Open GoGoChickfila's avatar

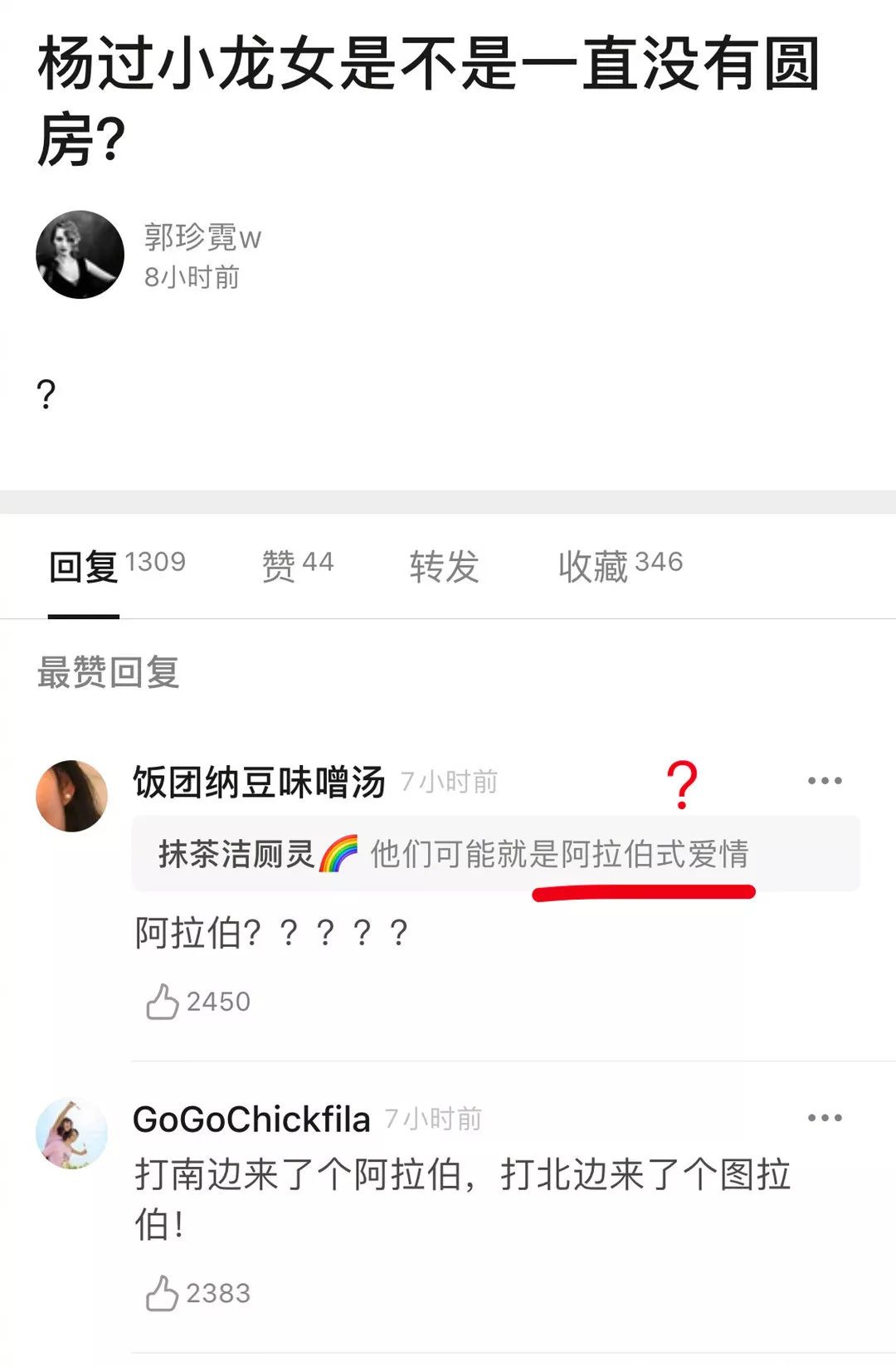[x=72, y=1134]
